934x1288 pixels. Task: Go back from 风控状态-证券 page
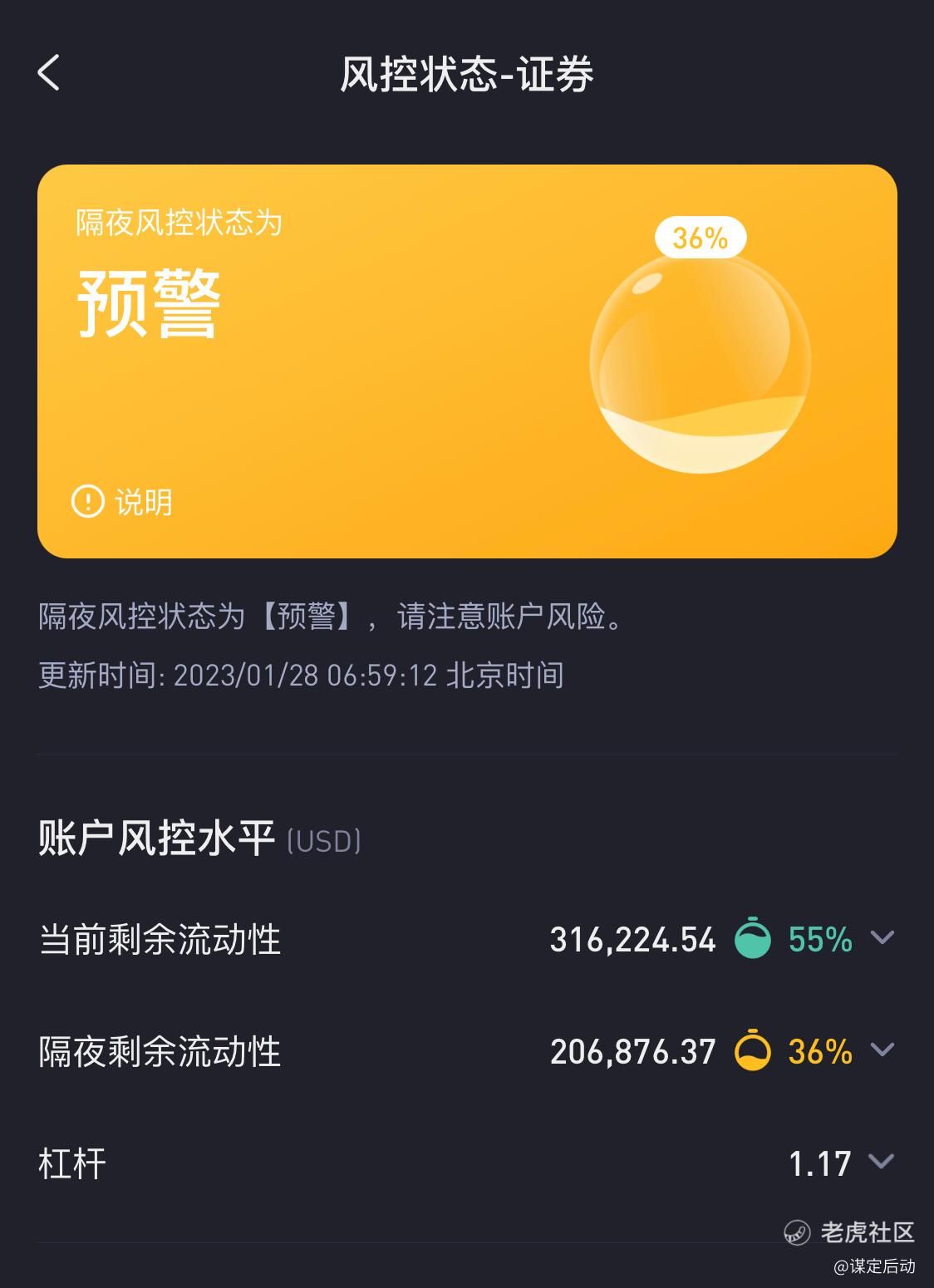(x=49, y=73)
